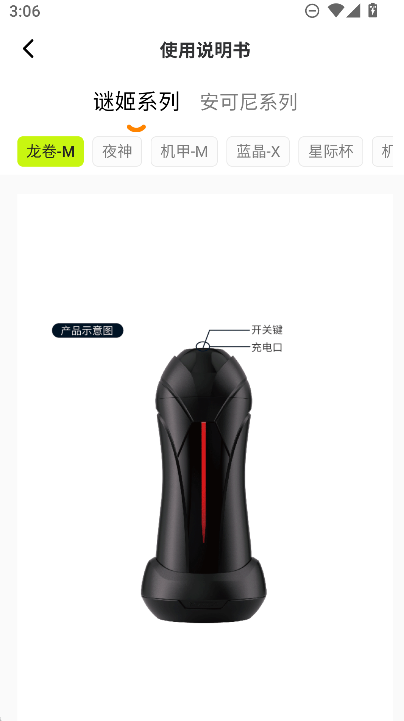Tap the 蓝晶-X chip
404x721 pixels.
[258, 151]
